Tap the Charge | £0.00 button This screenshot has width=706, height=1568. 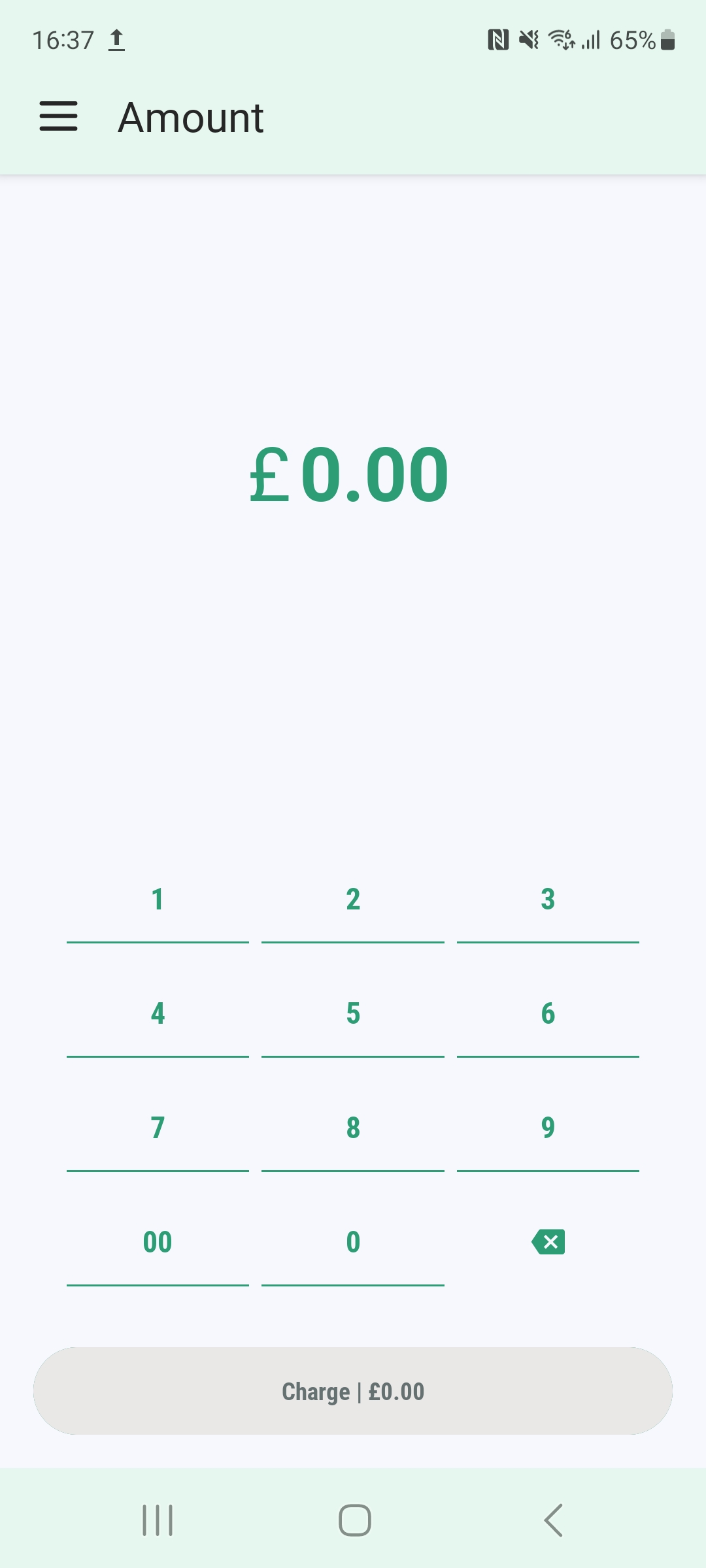pyautogui.click(x=353, y=1391)
